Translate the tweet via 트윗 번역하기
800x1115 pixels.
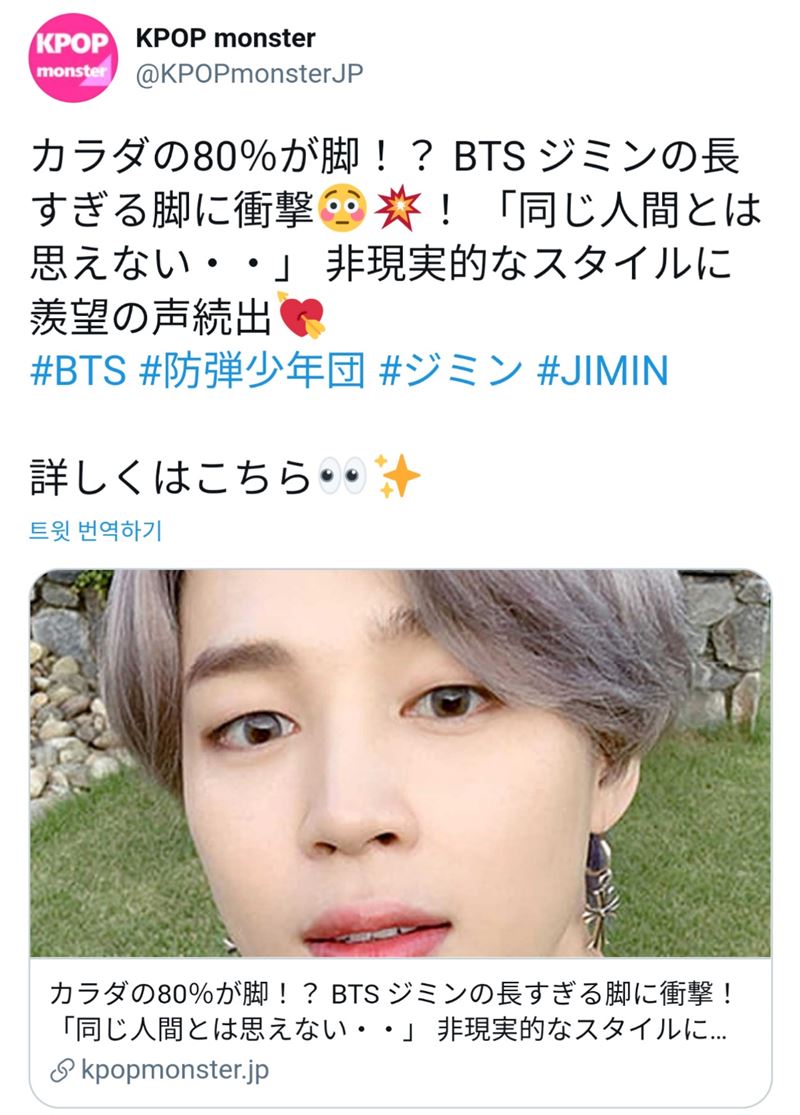[x=96, y=529]
